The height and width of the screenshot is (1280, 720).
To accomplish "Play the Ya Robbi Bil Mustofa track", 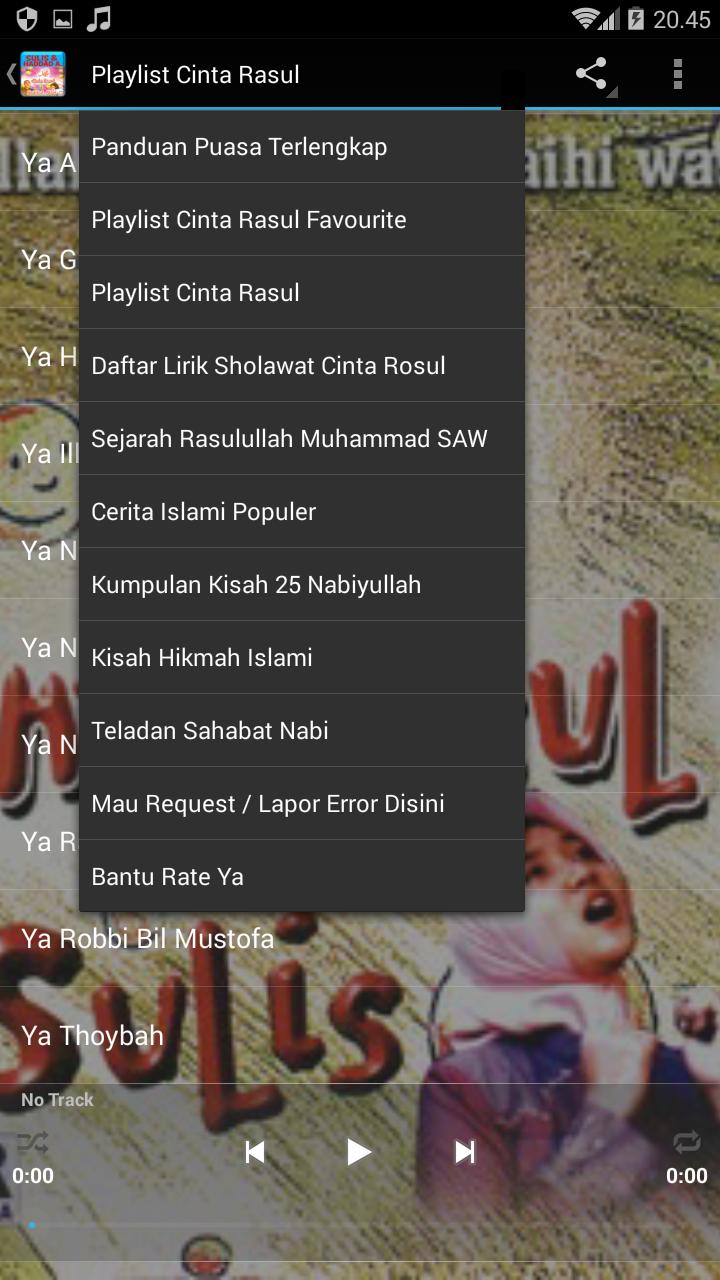I will (x=148, y=939).
